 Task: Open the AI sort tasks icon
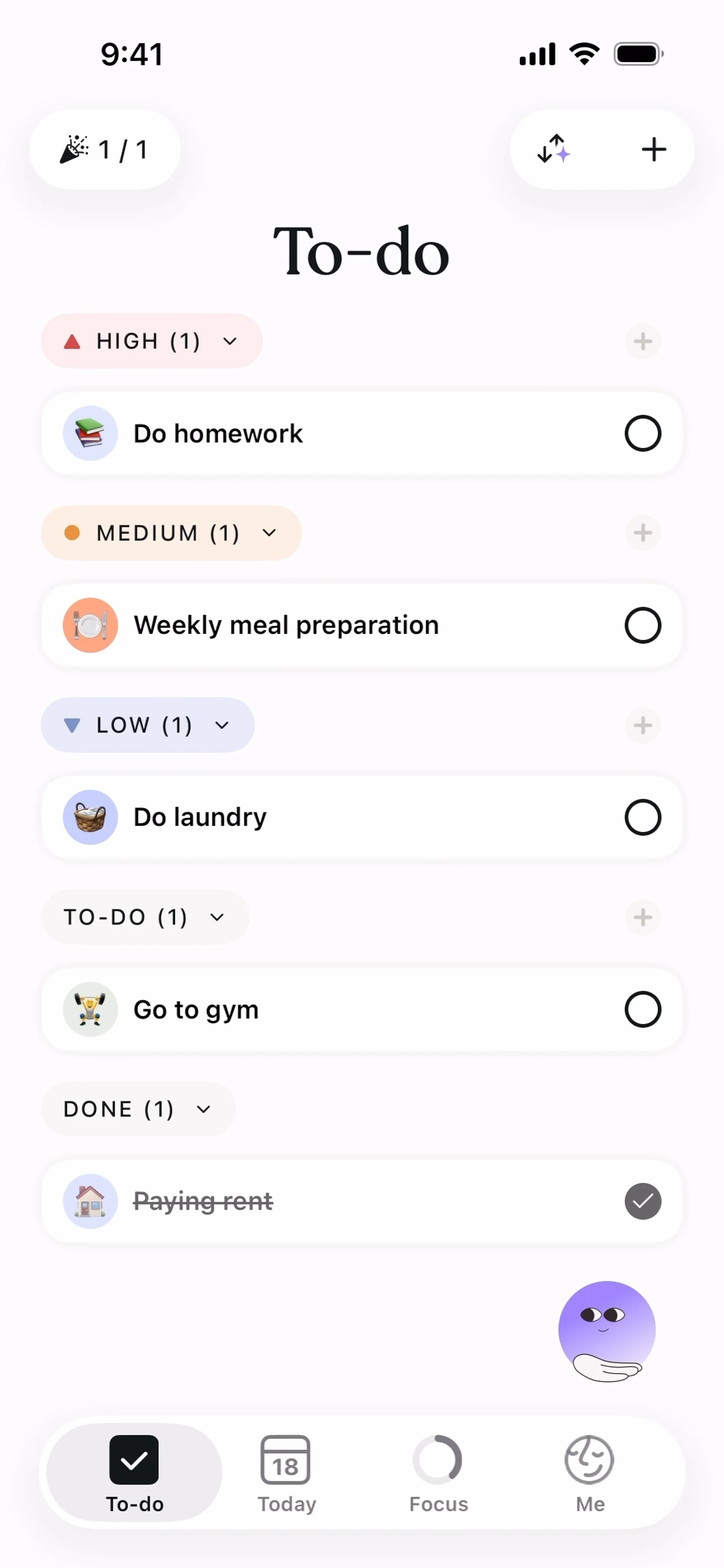coord(553,149)
